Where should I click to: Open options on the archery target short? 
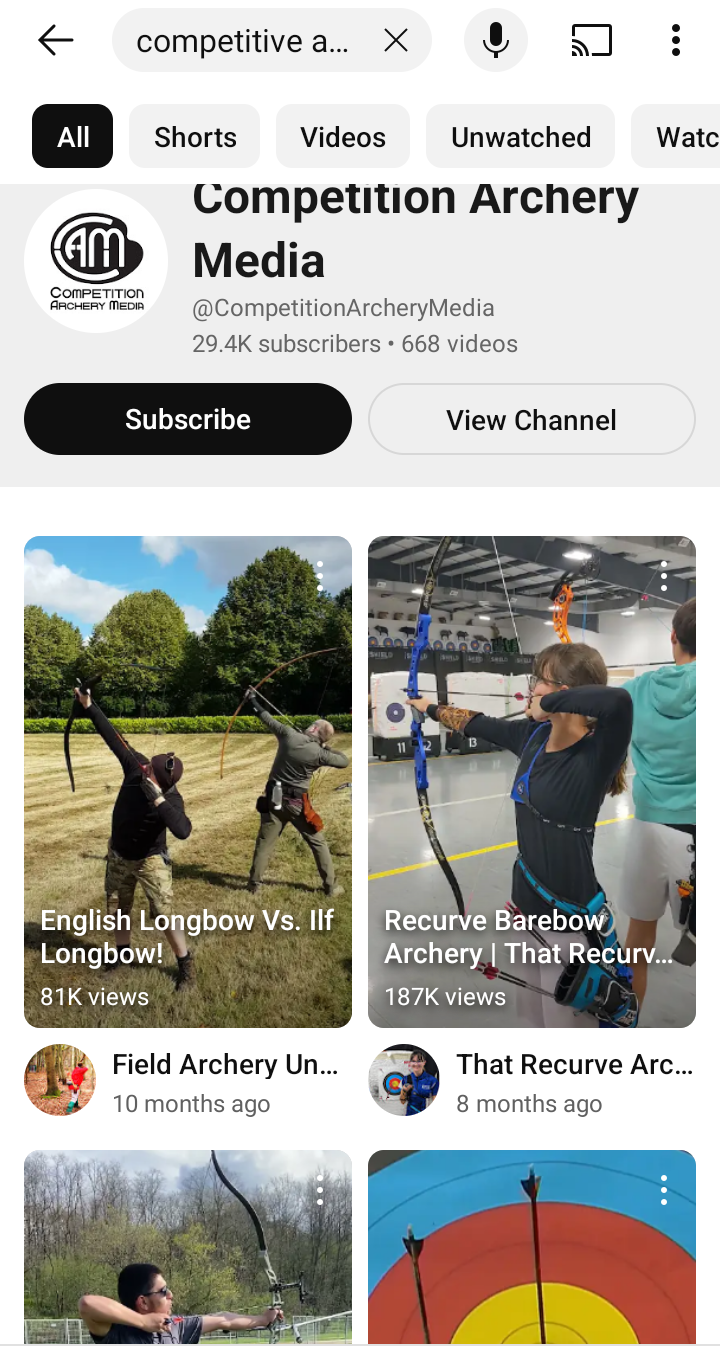pos(664,1189)
